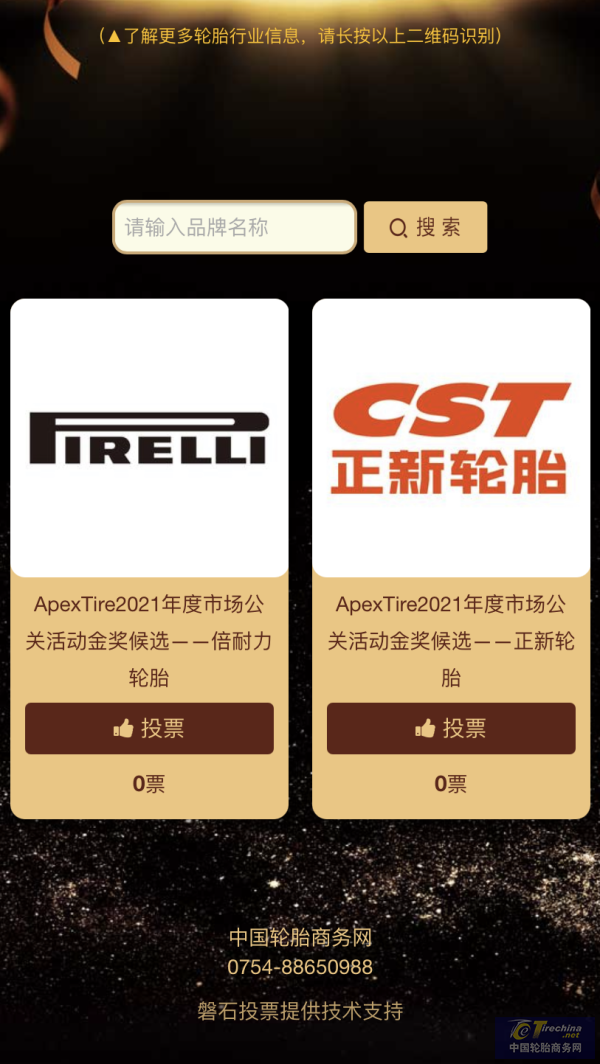600x1064 pixels.
Task: Vote for 倍耐力轮胎 (Pirelli)
Action: 149,728
